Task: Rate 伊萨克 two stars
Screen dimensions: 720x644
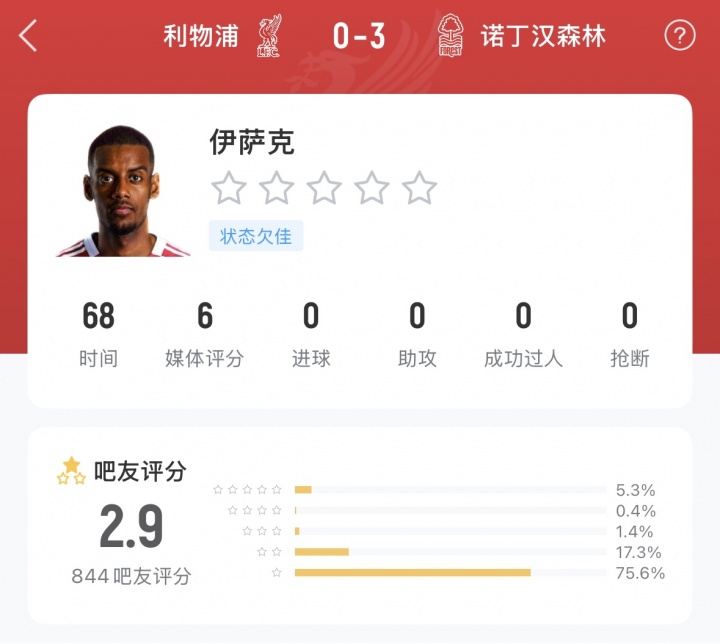Action: click(x=276, y=188)
